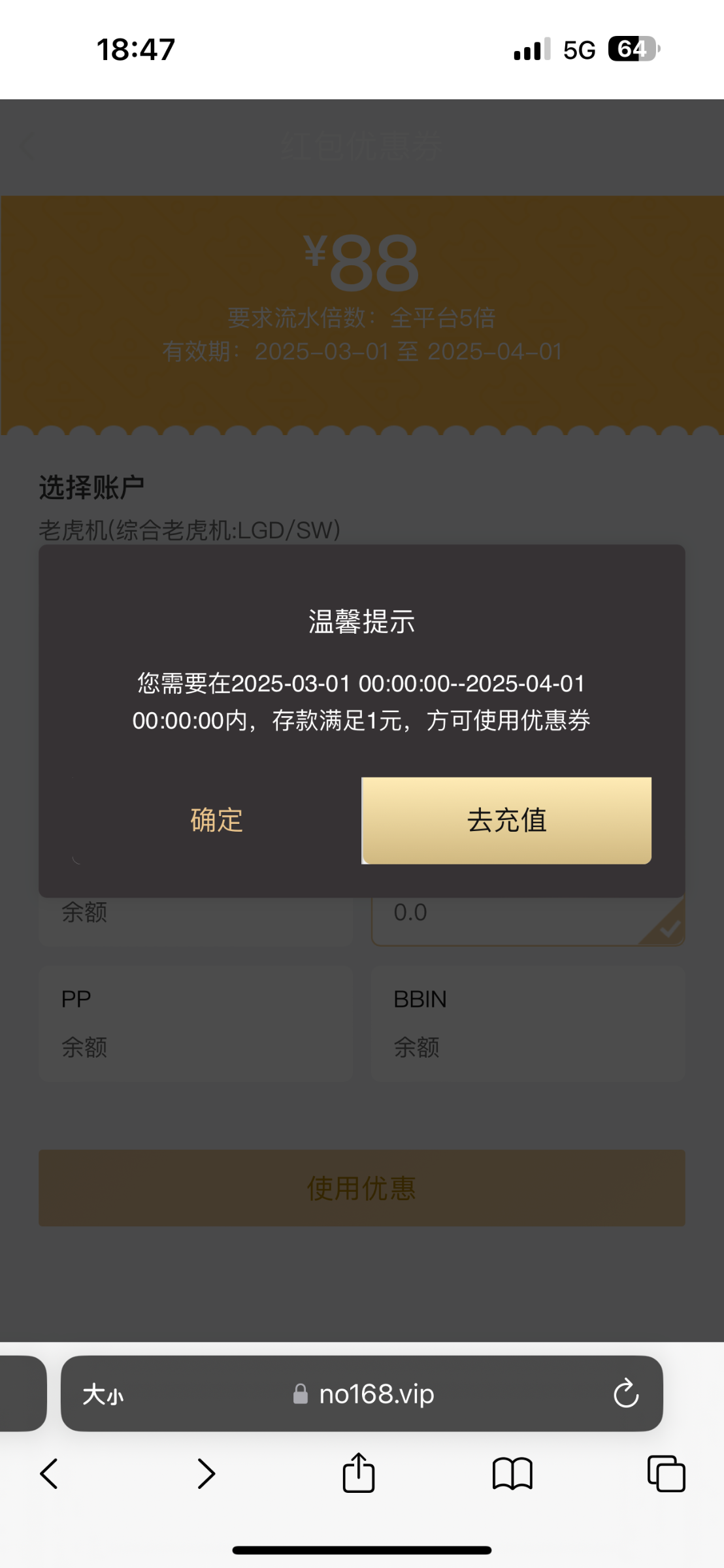
Task: Open Safari bookmarks
Action: tap(512, 1473)
